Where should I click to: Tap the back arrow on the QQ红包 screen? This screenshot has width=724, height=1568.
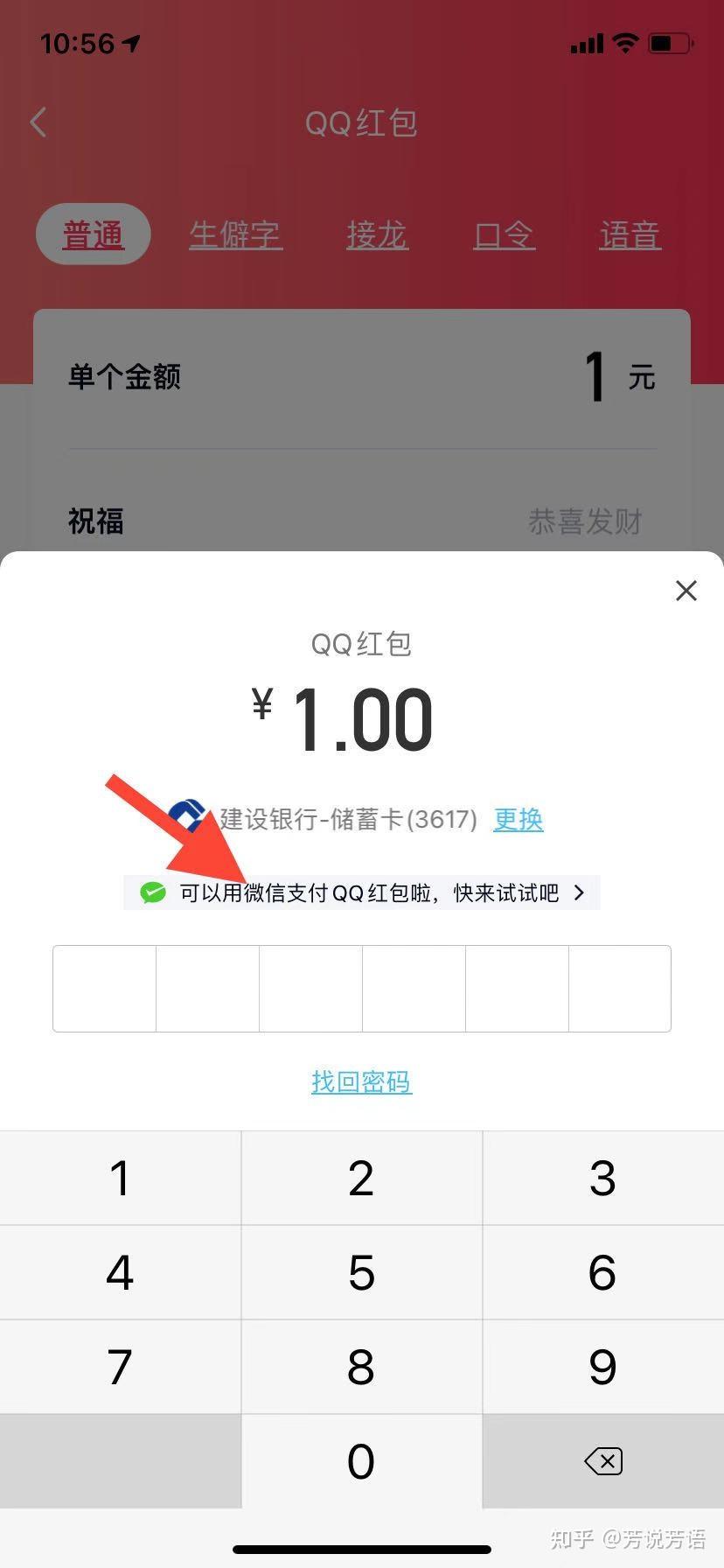[x=38, y=122]
